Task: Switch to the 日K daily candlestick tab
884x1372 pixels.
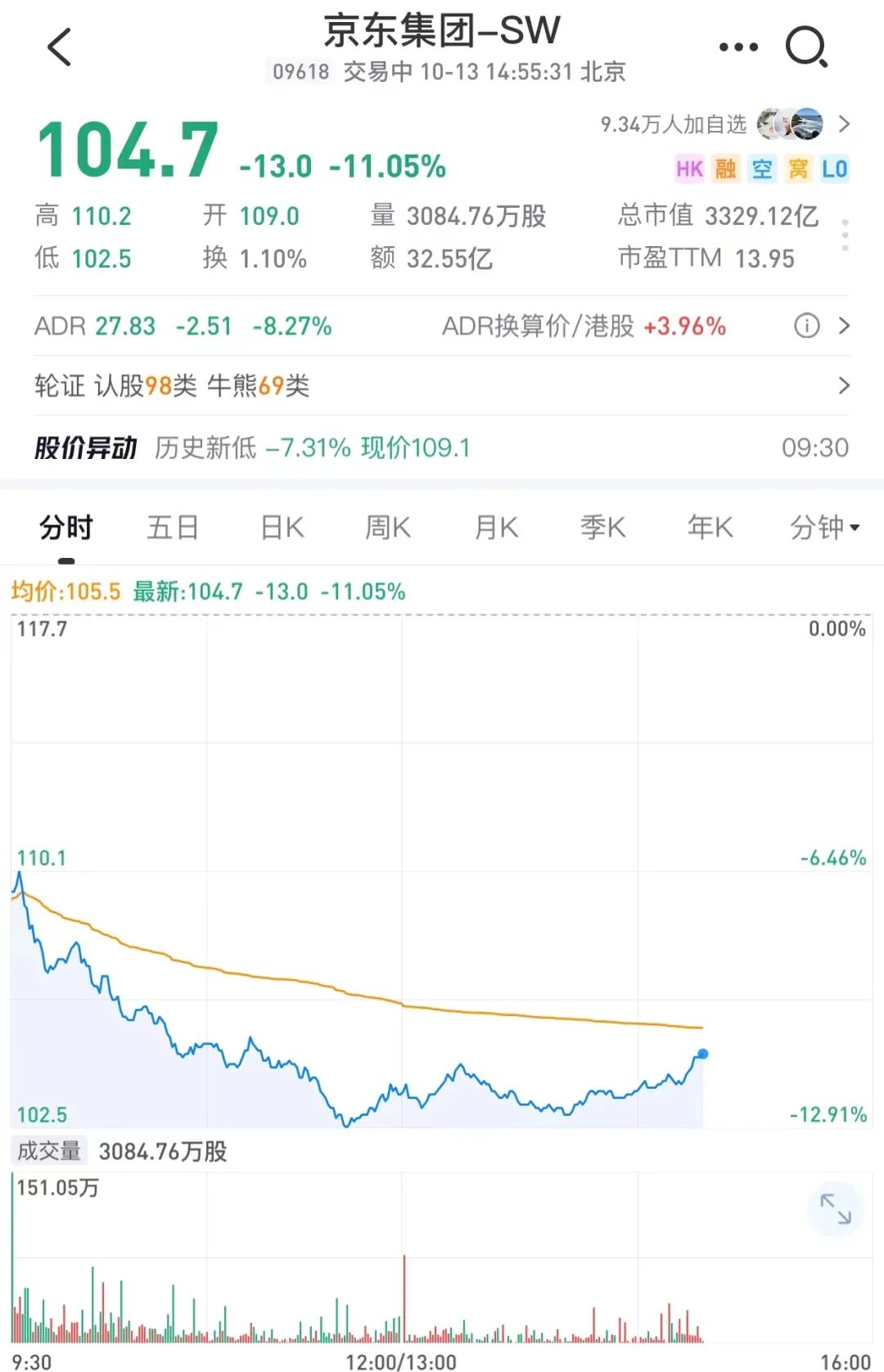Action: pos(279,528)
